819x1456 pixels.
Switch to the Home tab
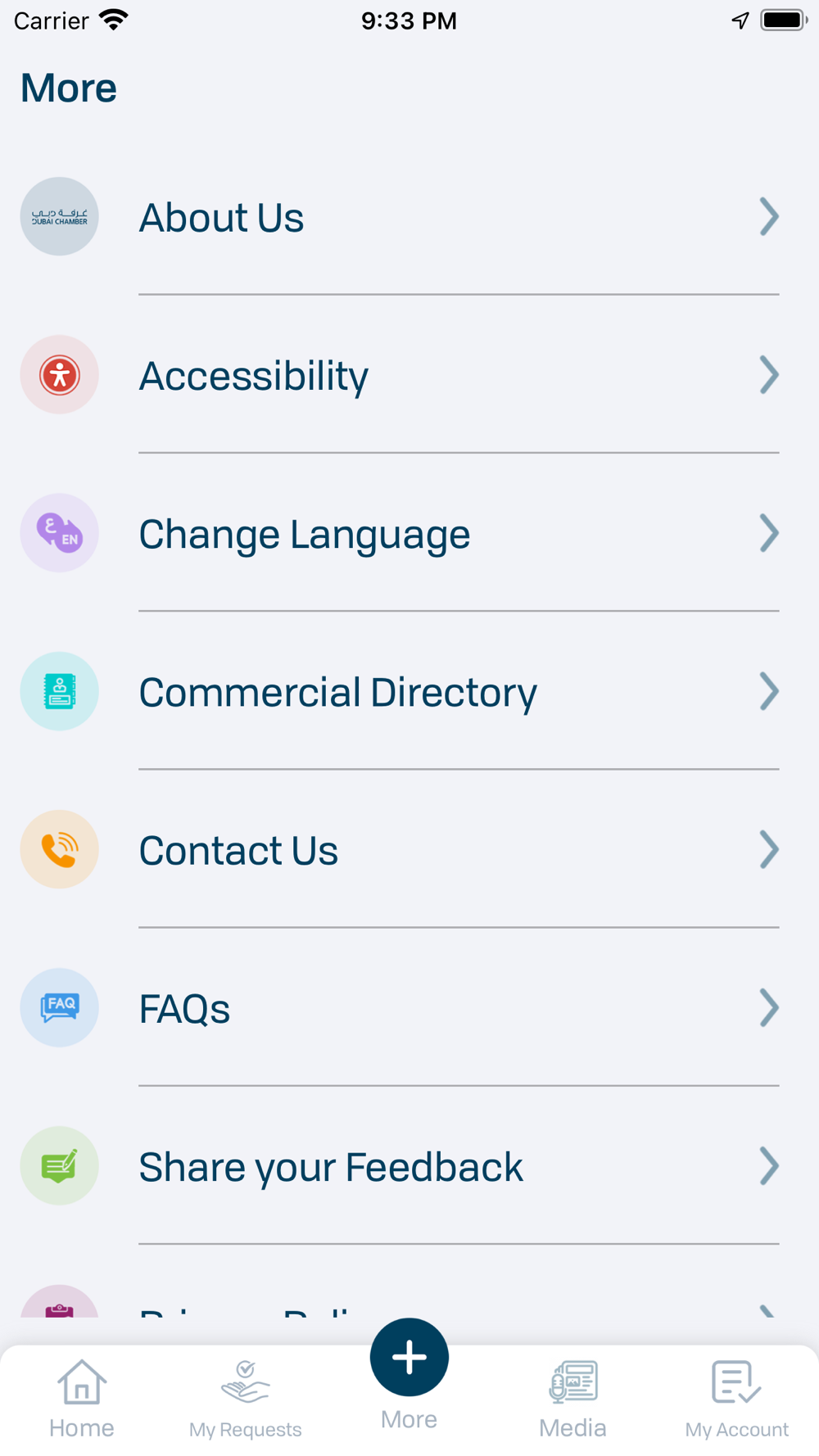(82, 1399)
